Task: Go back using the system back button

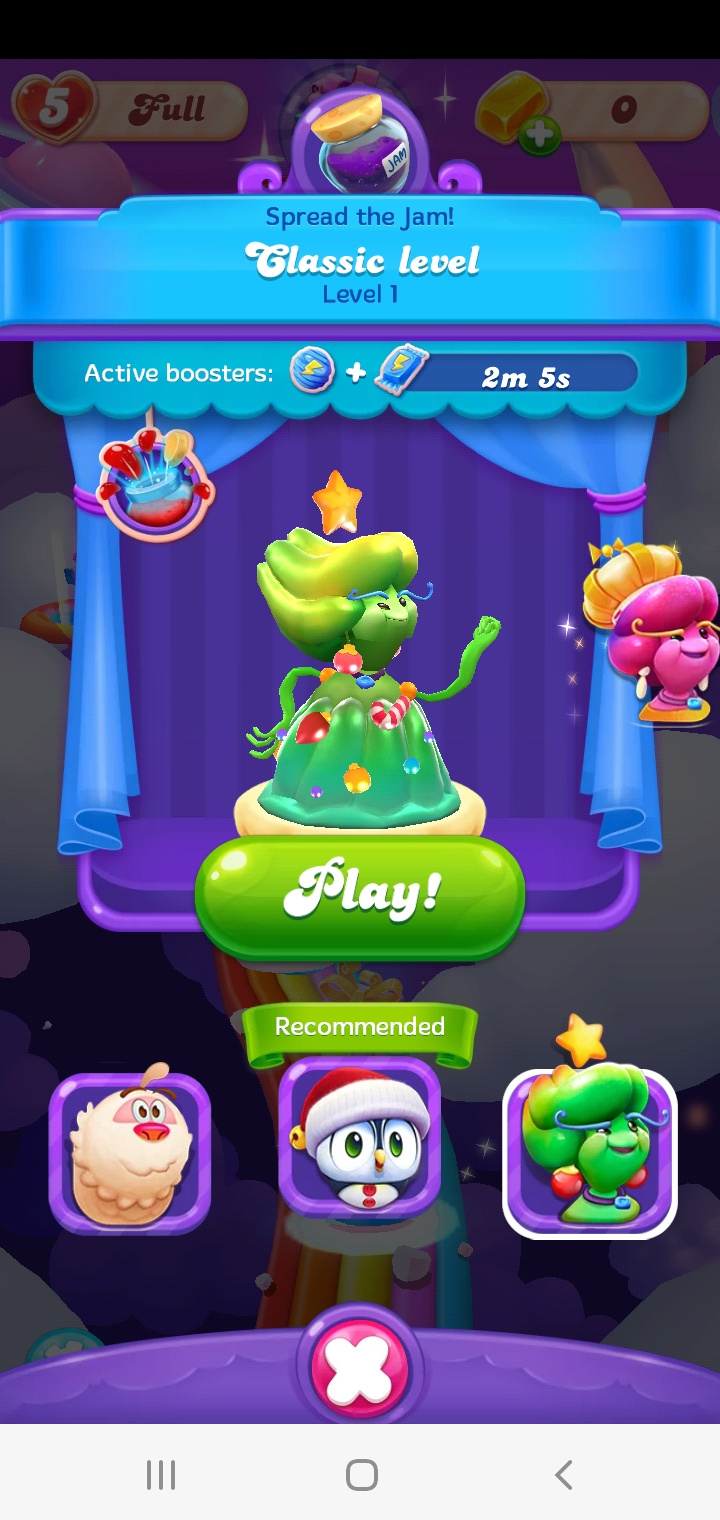Action: pyautogui.click(x=563, y=1474)
